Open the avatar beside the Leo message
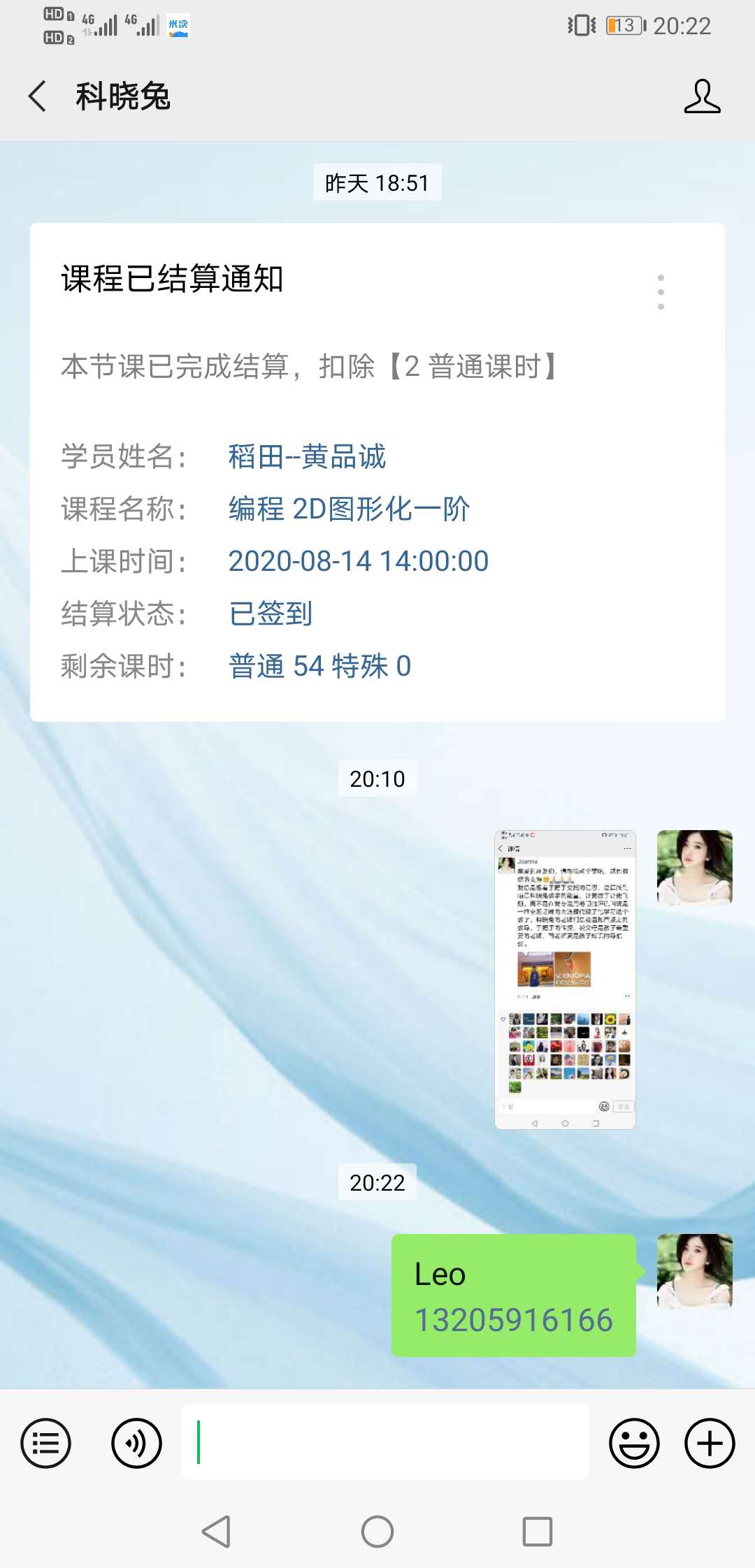This screenshot has height=1568, width=755. point(695,1272)
